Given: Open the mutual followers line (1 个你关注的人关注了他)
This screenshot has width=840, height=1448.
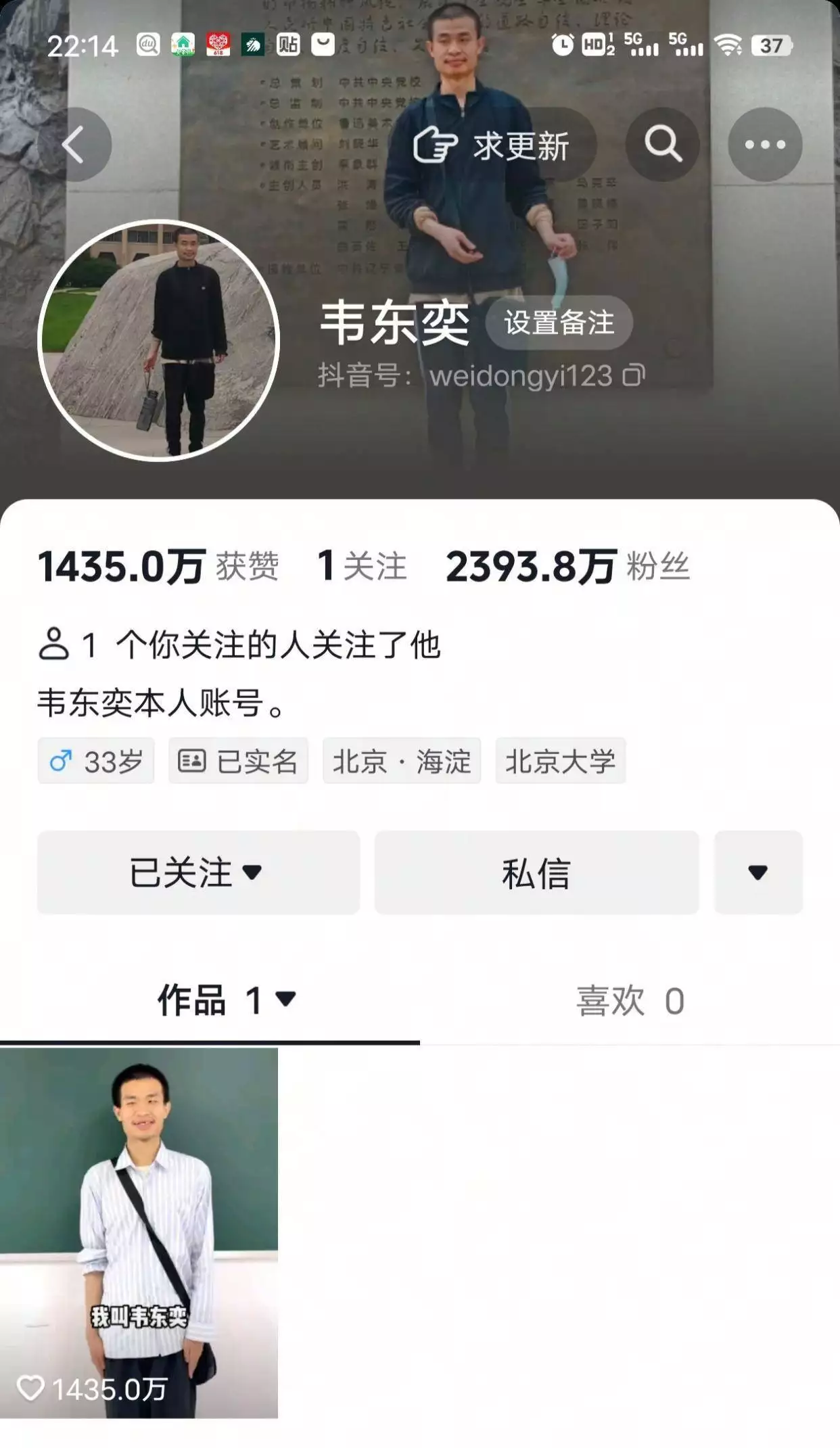Looking at the screenshot, I should pyautogui.click(x=239, y=645).
